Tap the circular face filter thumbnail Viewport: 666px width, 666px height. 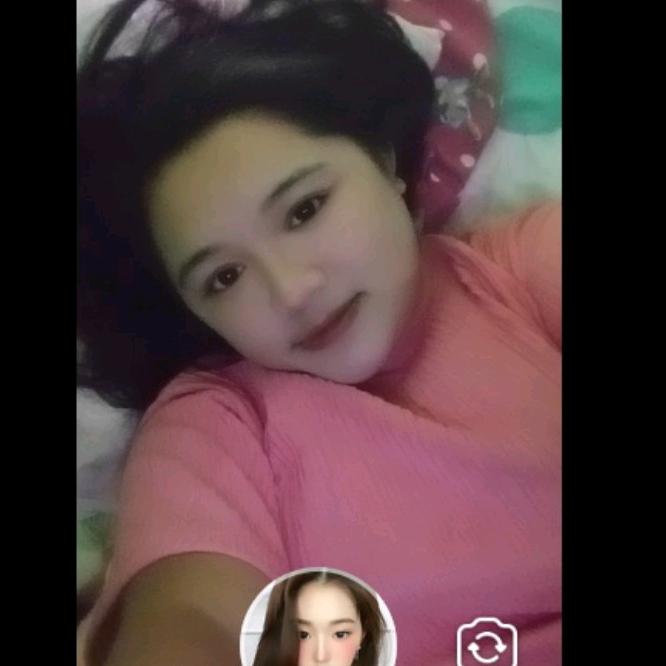(318, 622)
